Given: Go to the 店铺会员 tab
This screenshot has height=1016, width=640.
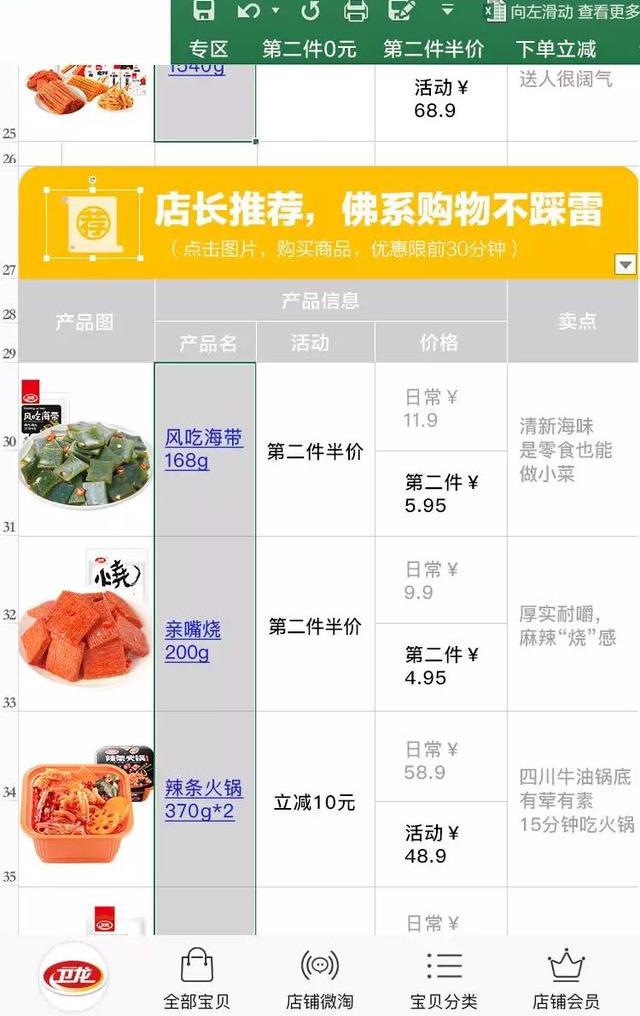Looking at the screenshot, I should (x=566, y=977).
